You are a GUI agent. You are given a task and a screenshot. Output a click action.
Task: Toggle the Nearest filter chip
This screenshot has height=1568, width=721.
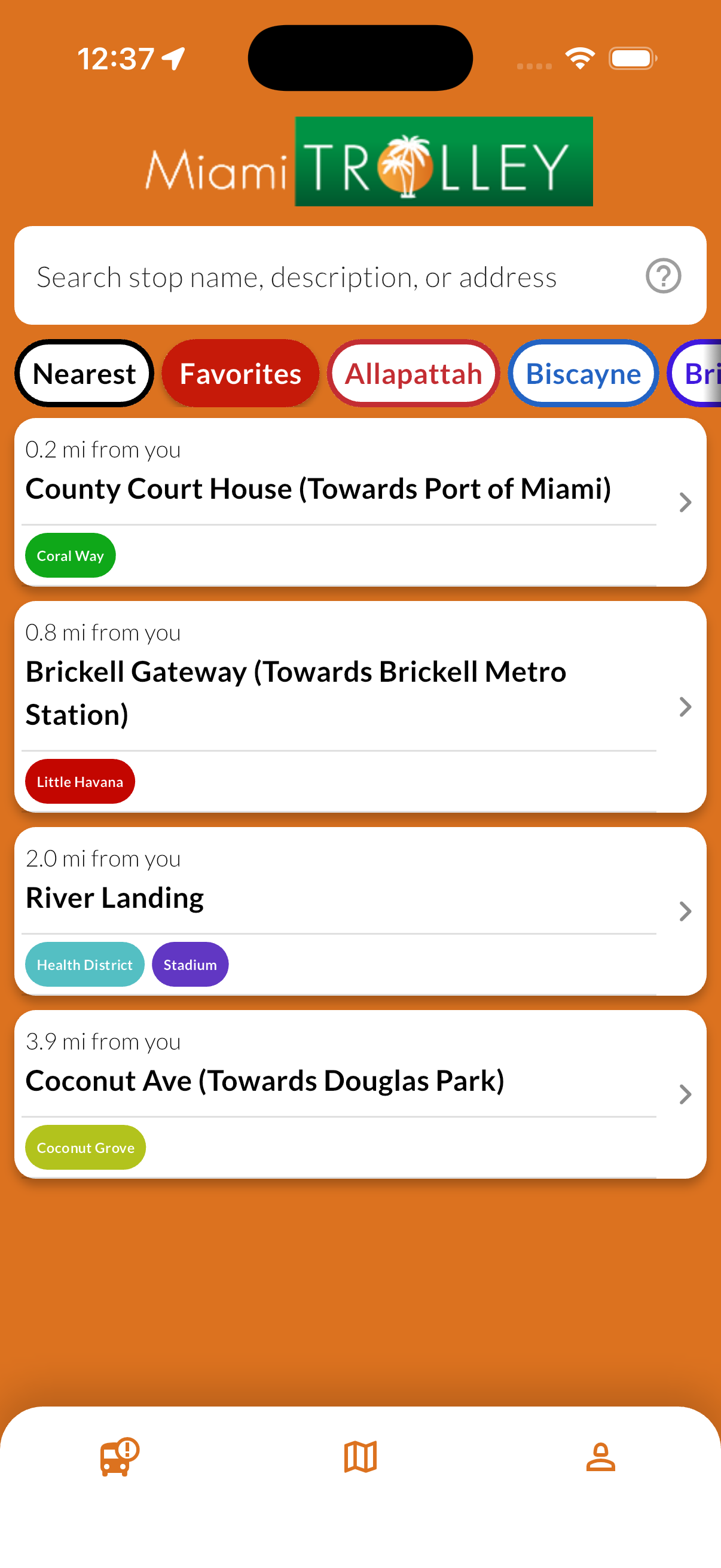tap(83, 373)
